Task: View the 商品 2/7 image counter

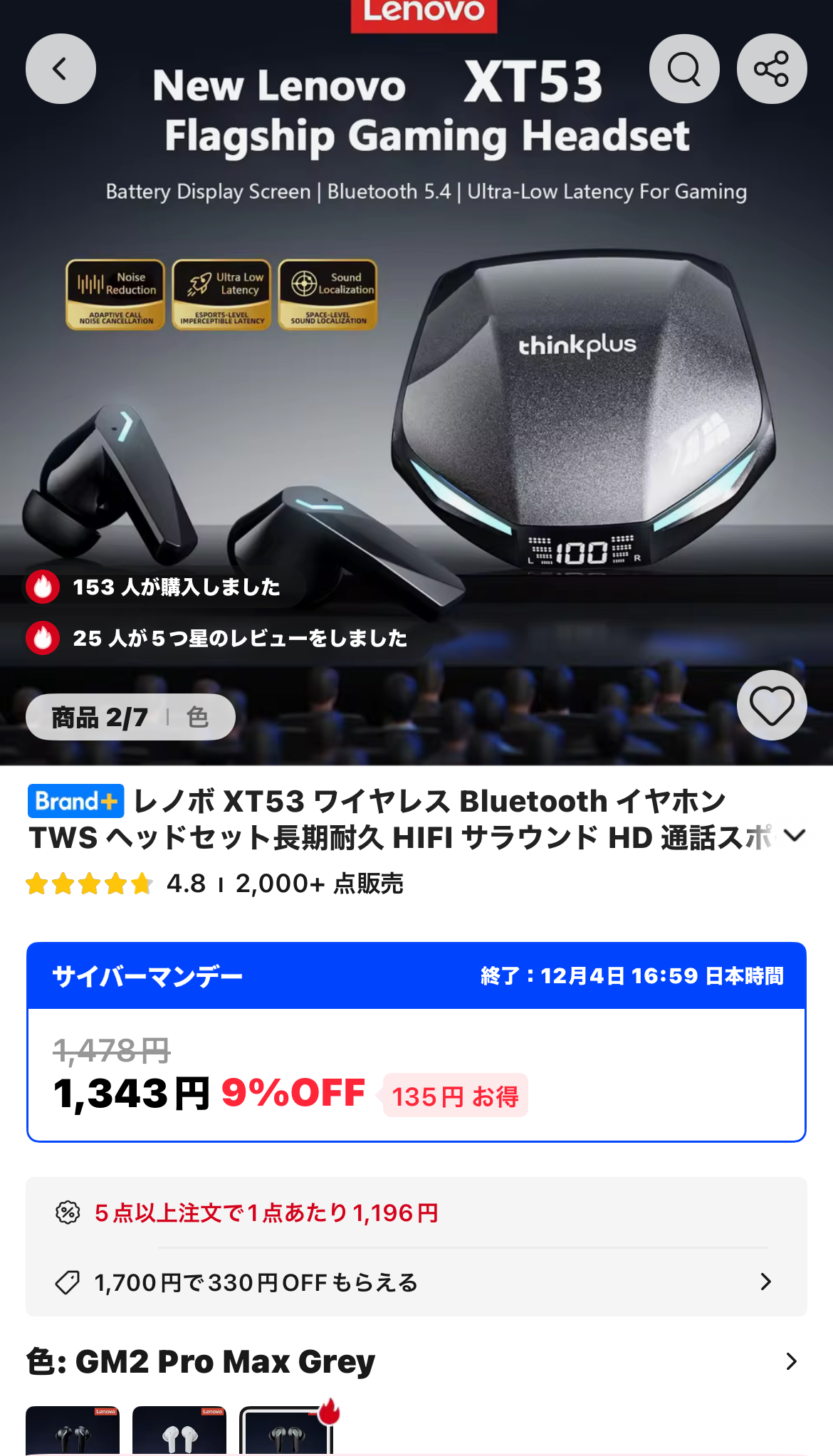Action: pos(100,717)
